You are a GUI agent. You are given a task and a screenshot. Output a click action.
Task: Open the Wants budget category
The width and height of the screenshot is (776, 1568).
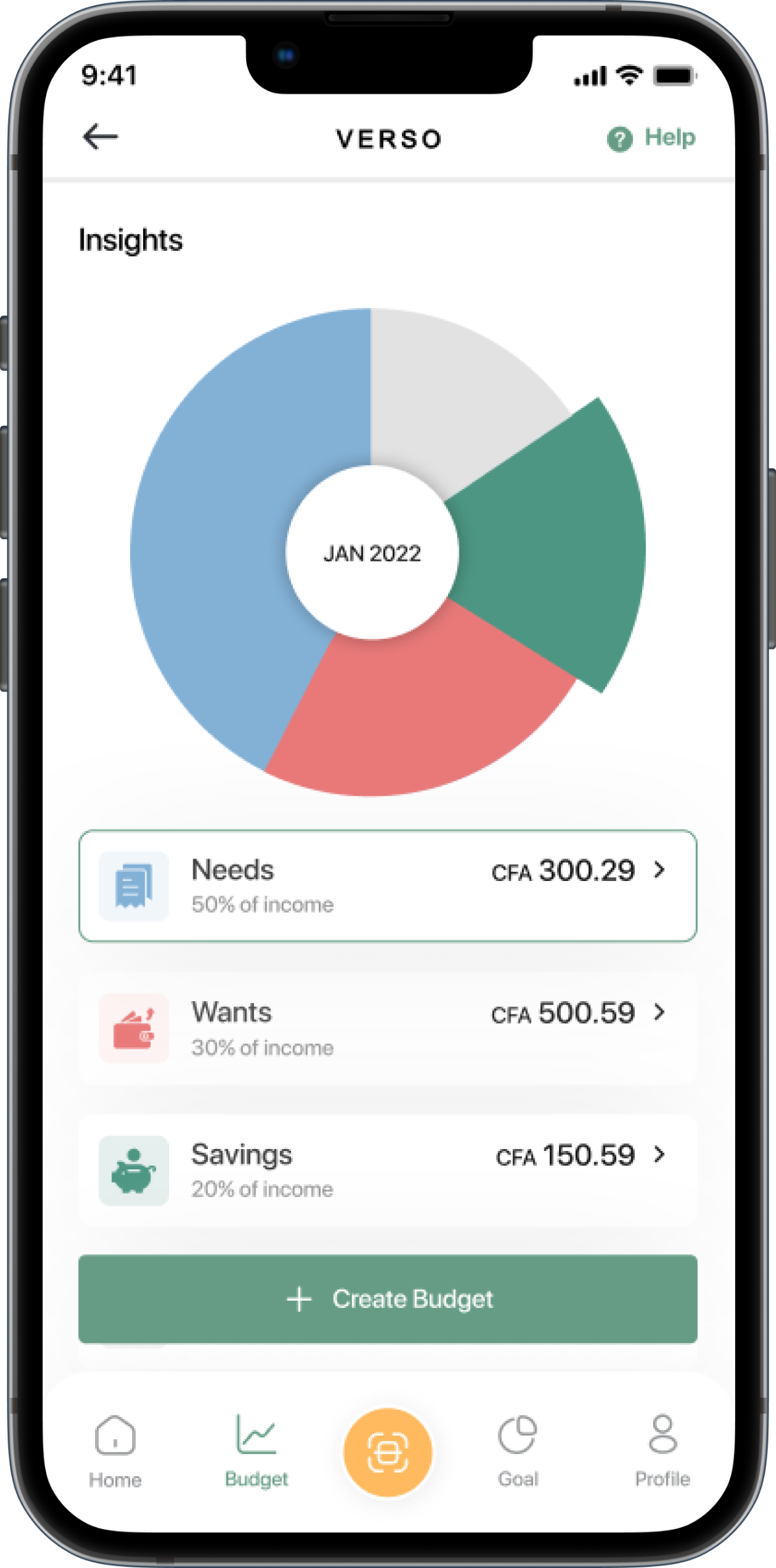(x=387, y=1028)
